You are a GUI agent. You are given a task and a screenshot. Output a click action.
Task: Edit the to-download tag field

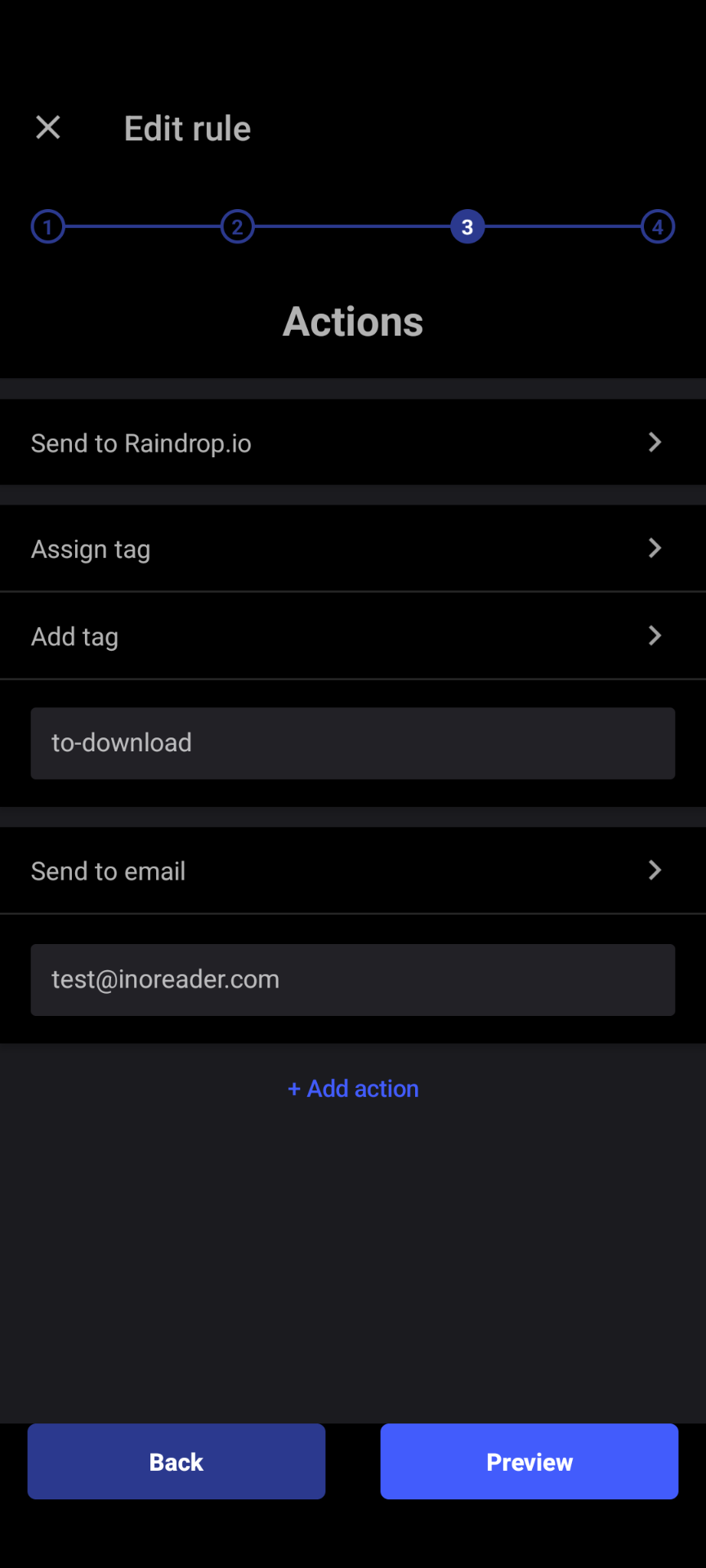click(353, 743)
